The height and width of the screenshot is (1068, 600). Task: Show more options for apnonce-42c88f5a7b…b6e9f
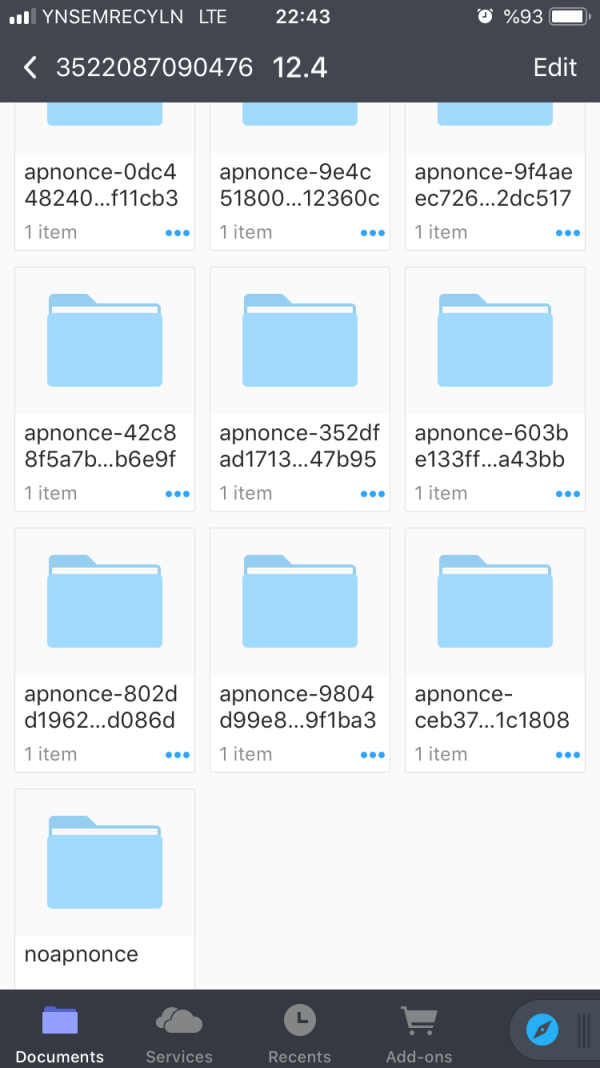(x=177, y=494)
